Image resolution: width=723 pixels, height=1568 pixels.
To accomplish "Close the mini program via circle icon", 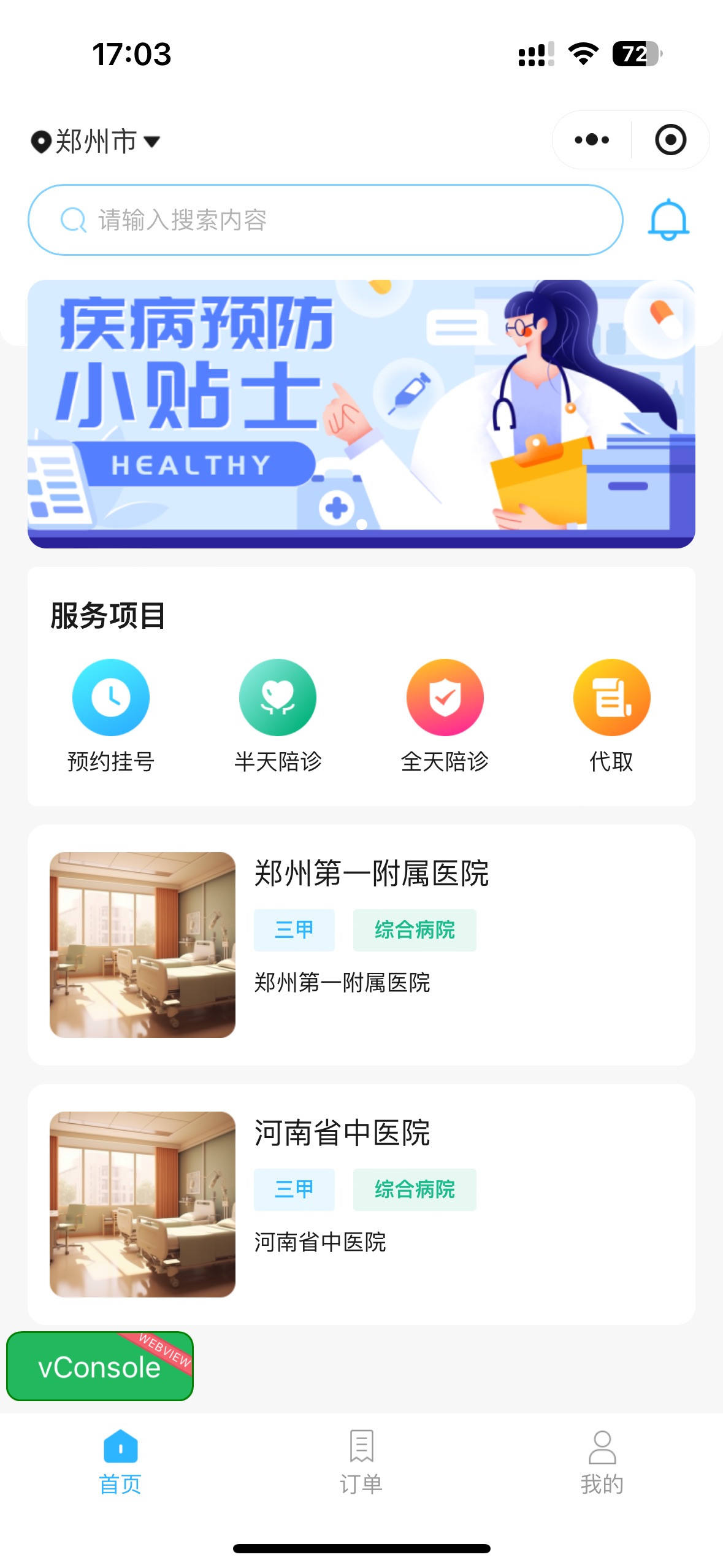I will [x=670, y=140].
